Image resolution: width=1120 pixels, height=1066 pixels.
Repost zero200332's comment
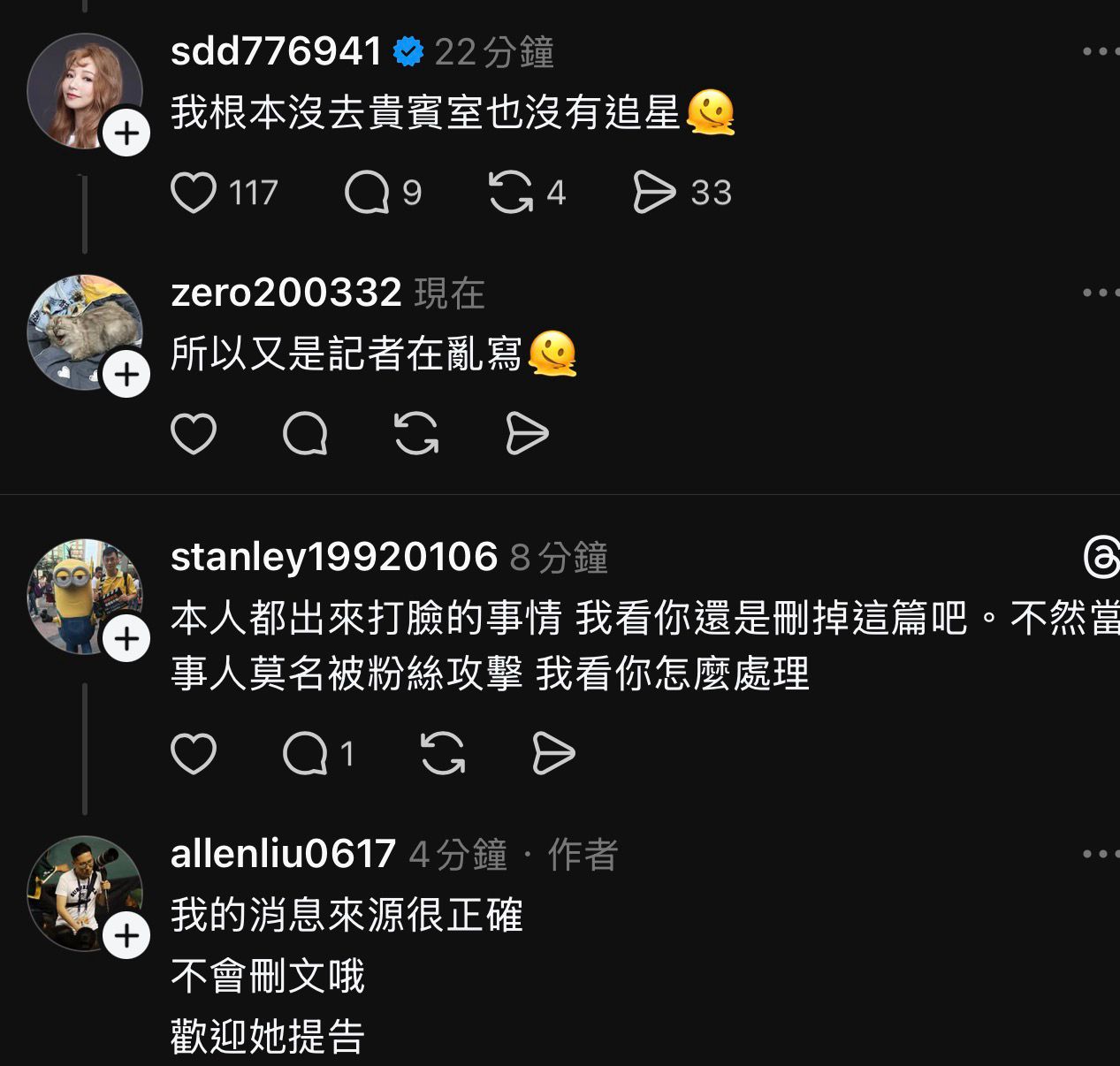pyautogui.click(x=416, y=434)
